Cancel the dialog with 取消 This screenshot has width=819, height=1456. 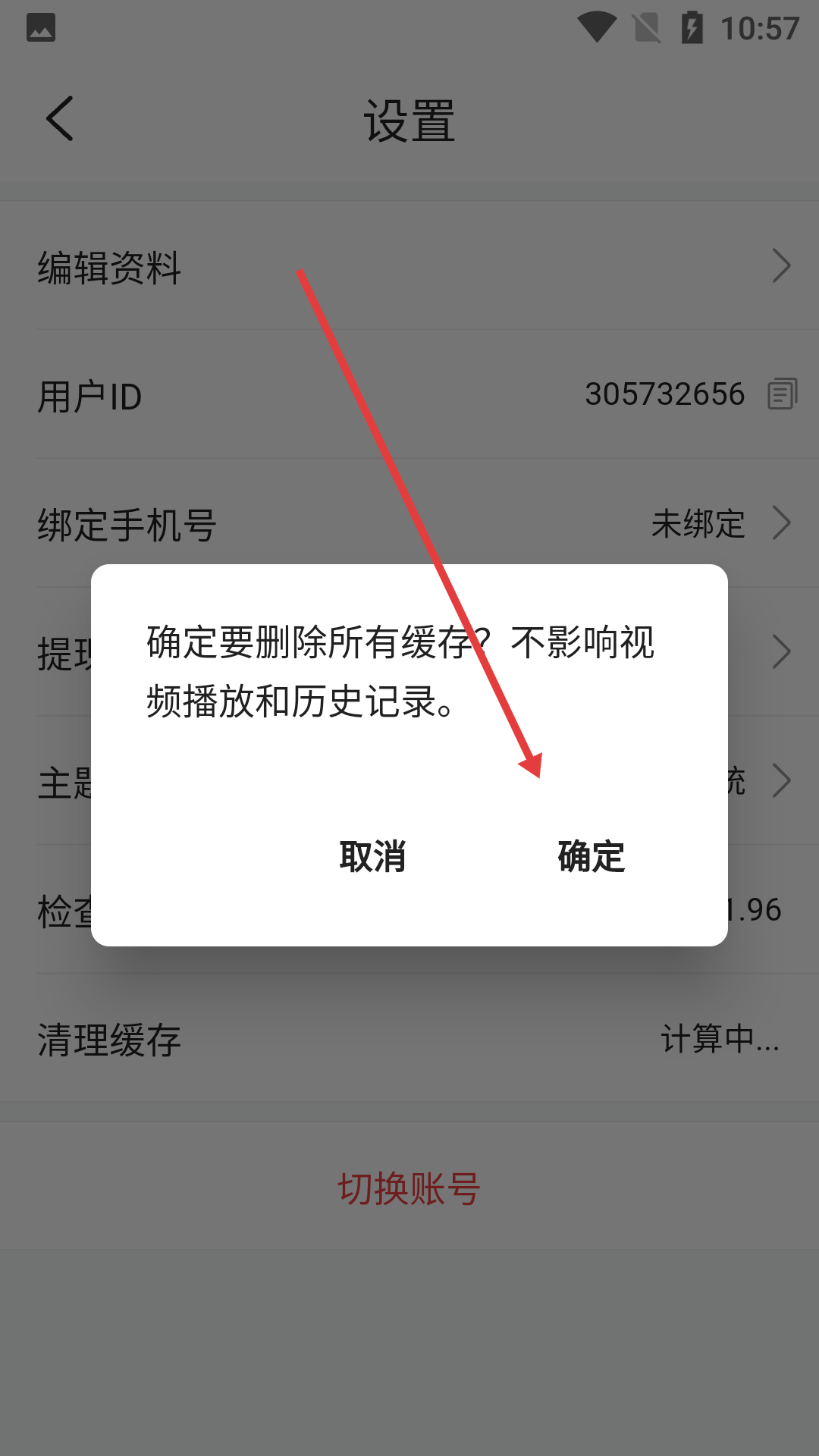click(372, 857)
